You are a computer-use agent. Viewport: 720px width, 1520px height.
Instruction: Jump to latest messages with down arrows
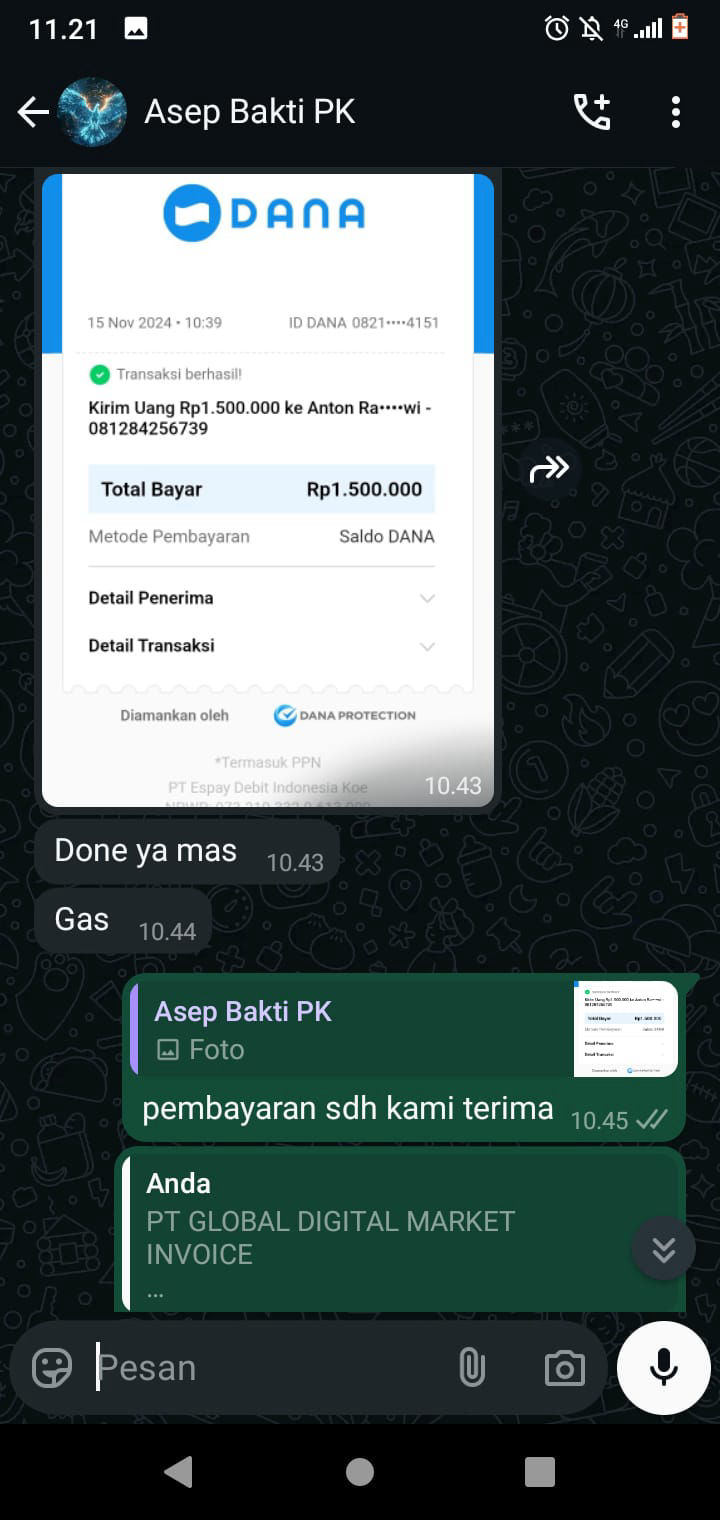coord(664,1248)
